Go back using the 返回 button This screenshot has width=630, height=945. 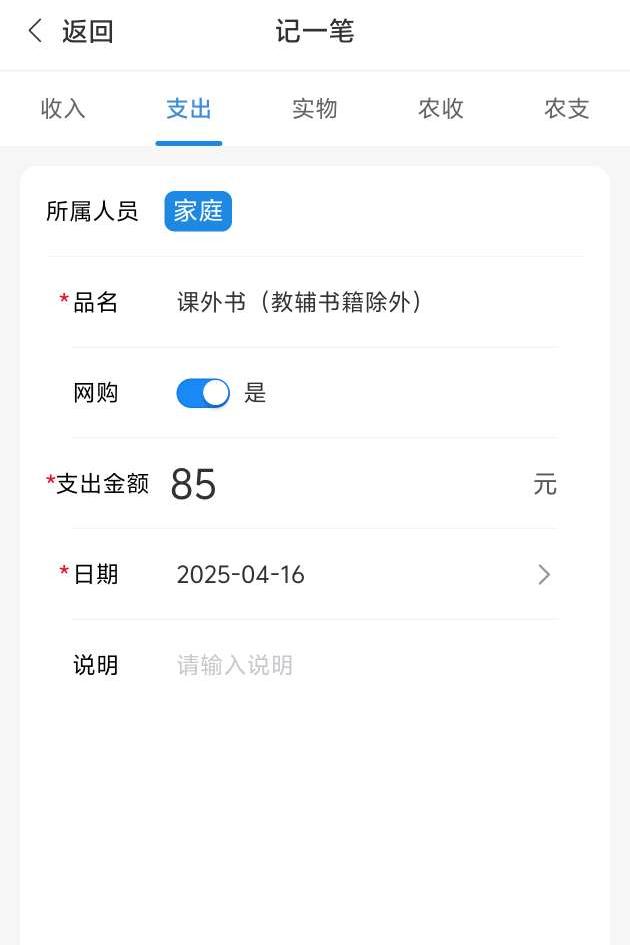70,32
